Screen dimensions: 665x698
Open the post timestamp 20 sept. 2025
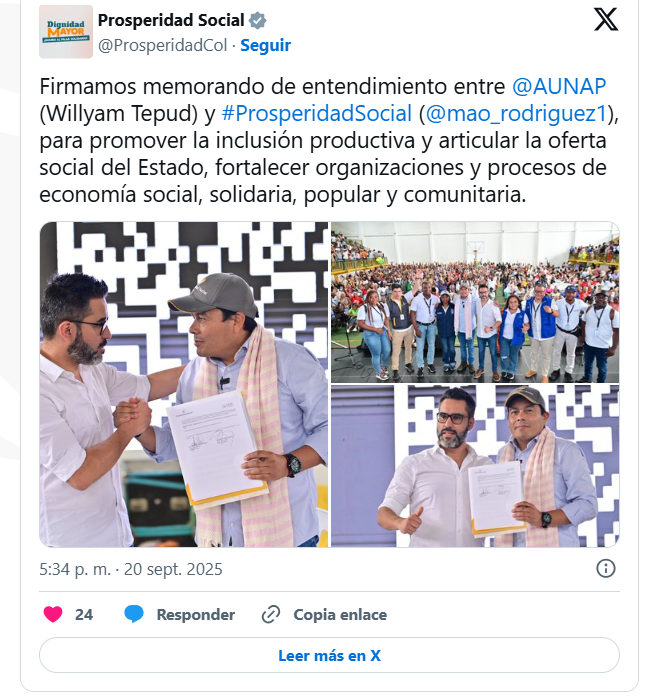click(131, 570)
